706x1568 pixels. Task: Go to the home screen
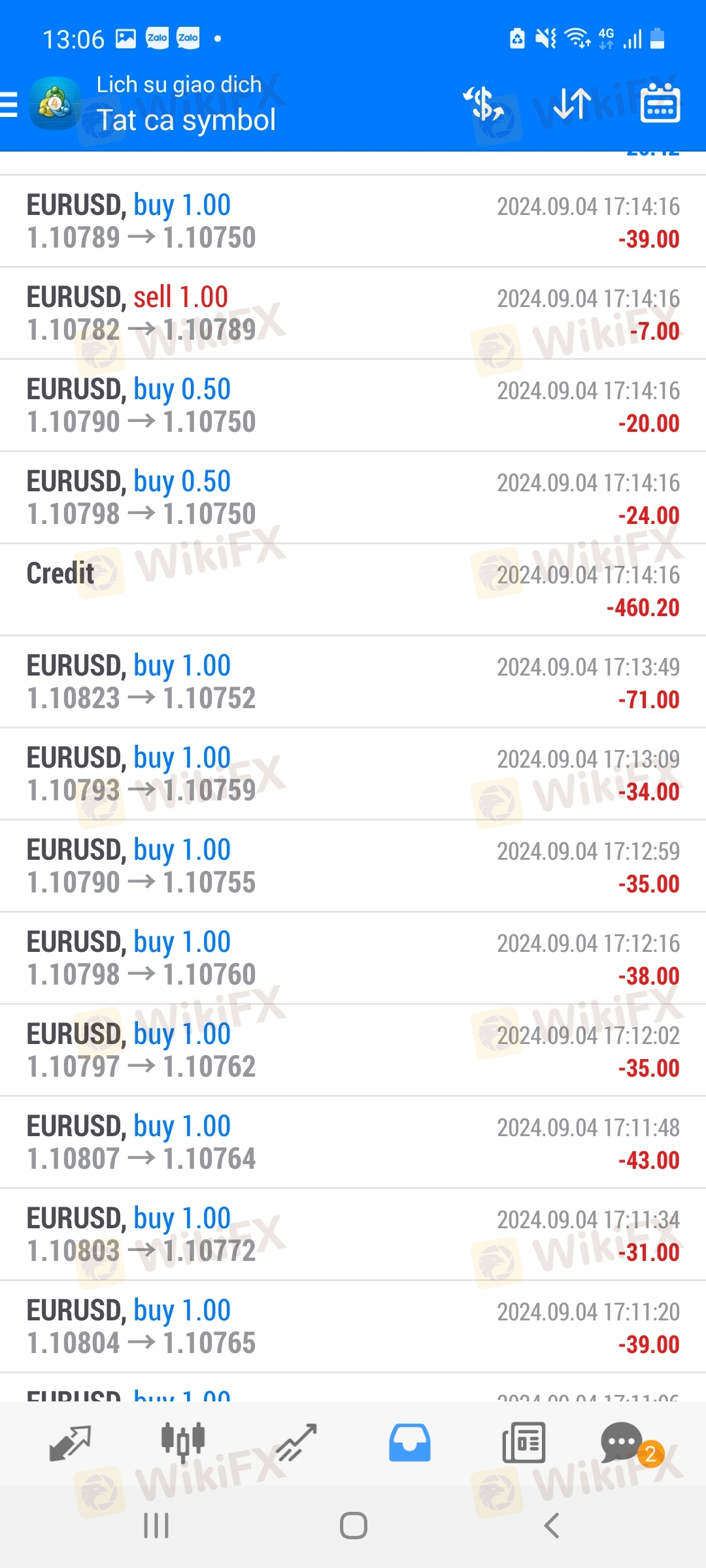point(353,1526)
